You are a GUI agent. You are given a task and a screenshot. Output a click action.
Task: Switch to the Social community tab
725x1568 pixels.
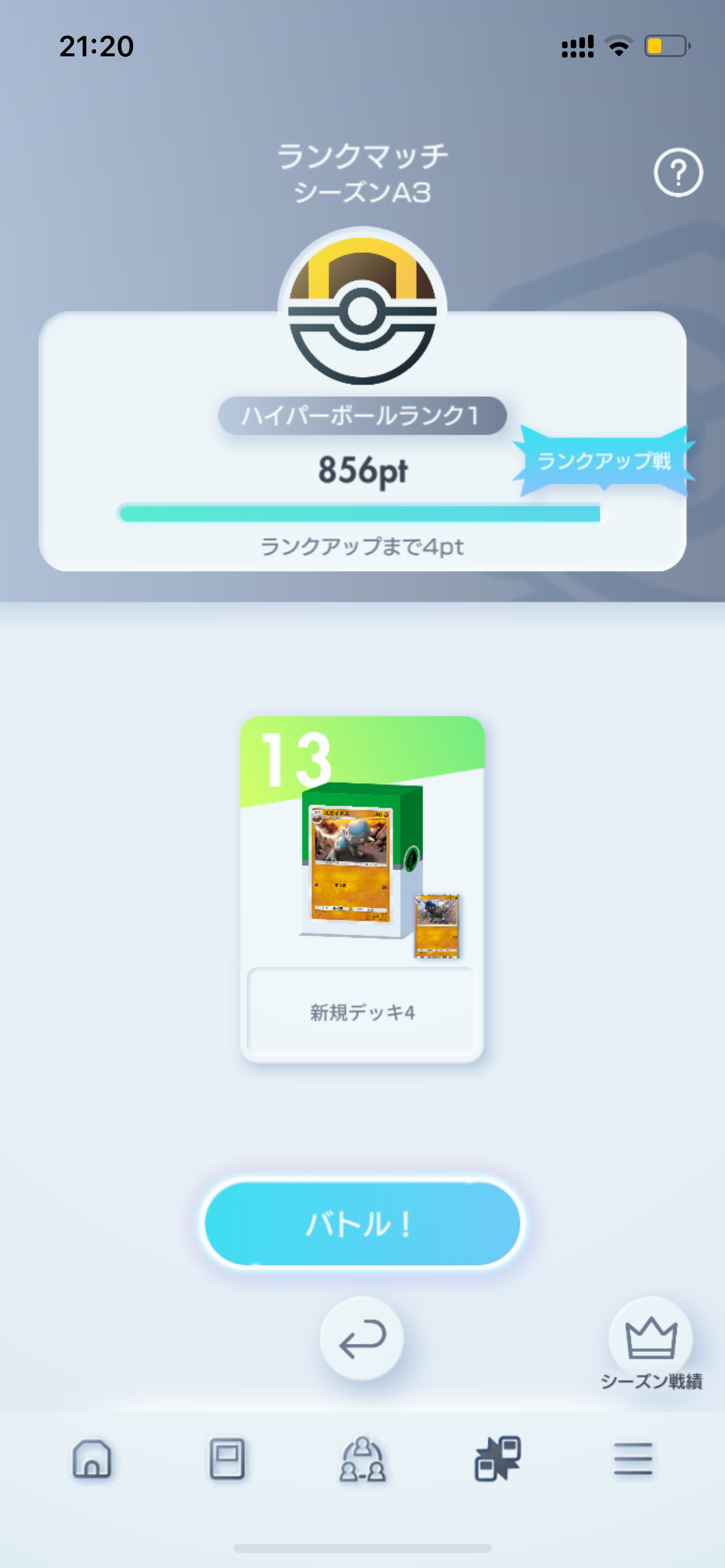pos(362,1459)
